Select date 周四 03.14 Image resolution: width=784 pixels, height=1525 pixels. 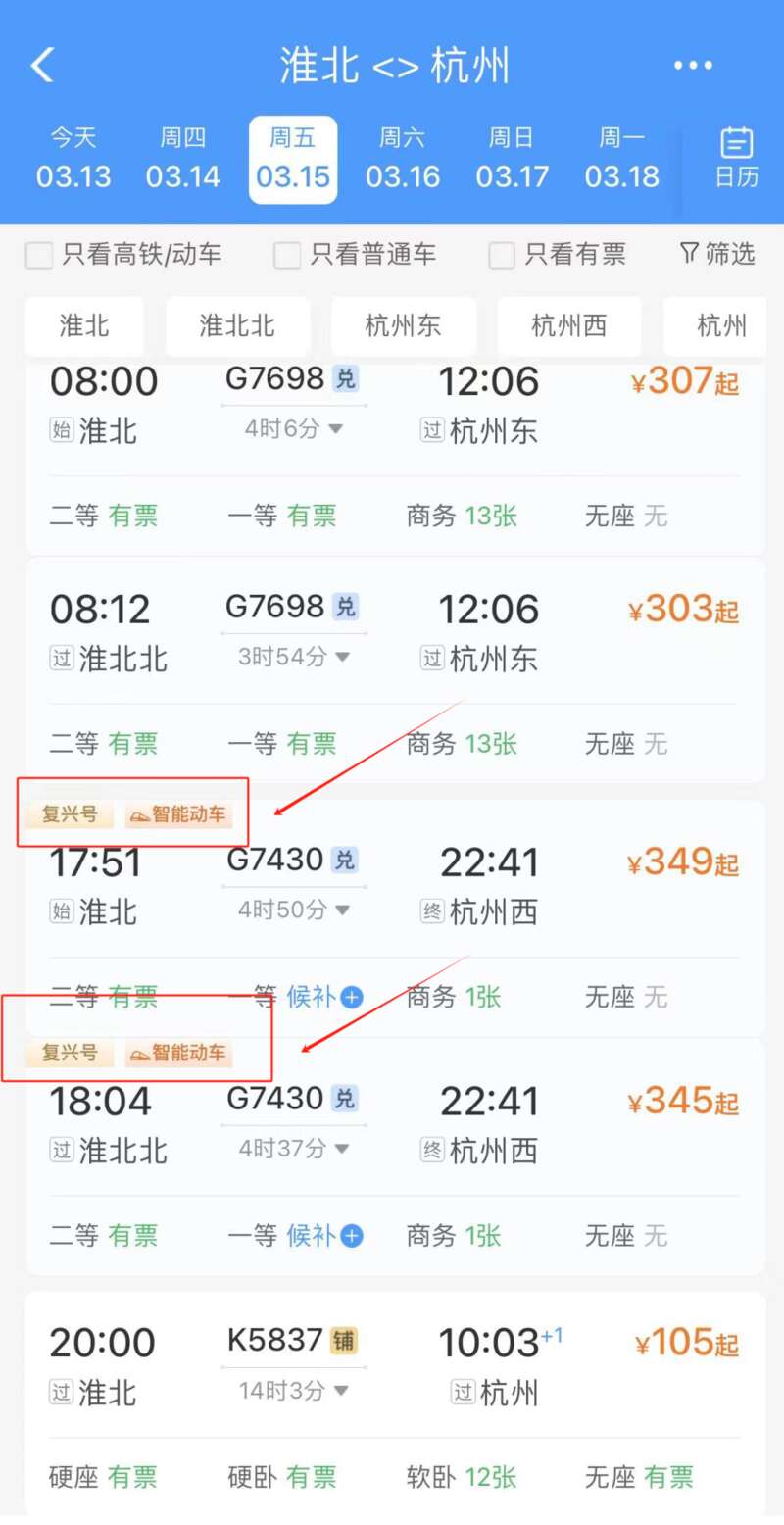(183, 159)
